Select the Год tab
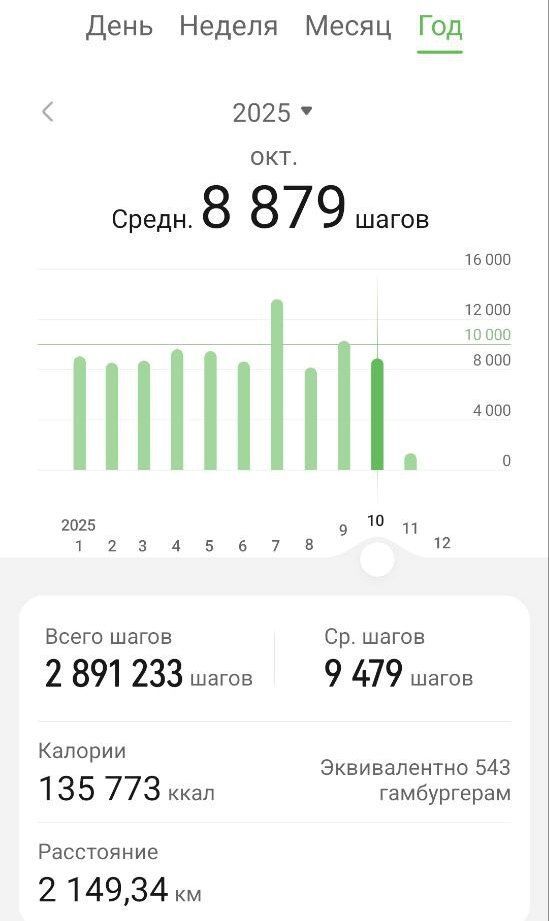This screenshot has width=549, height=921. (440, 28)
